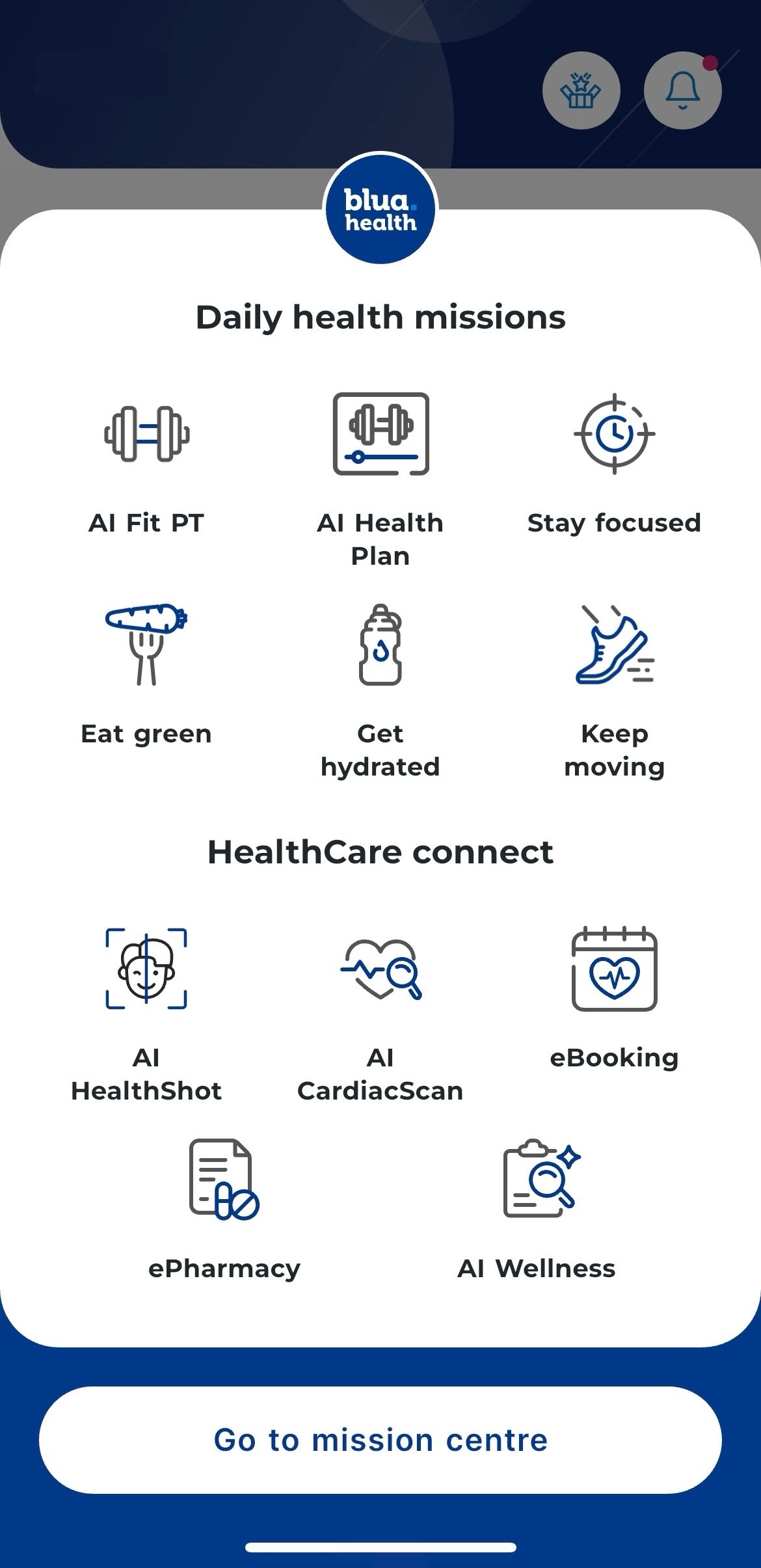Launch AI HealthShot face scan
Screen dimensions: 761x1568
(146, 969)
